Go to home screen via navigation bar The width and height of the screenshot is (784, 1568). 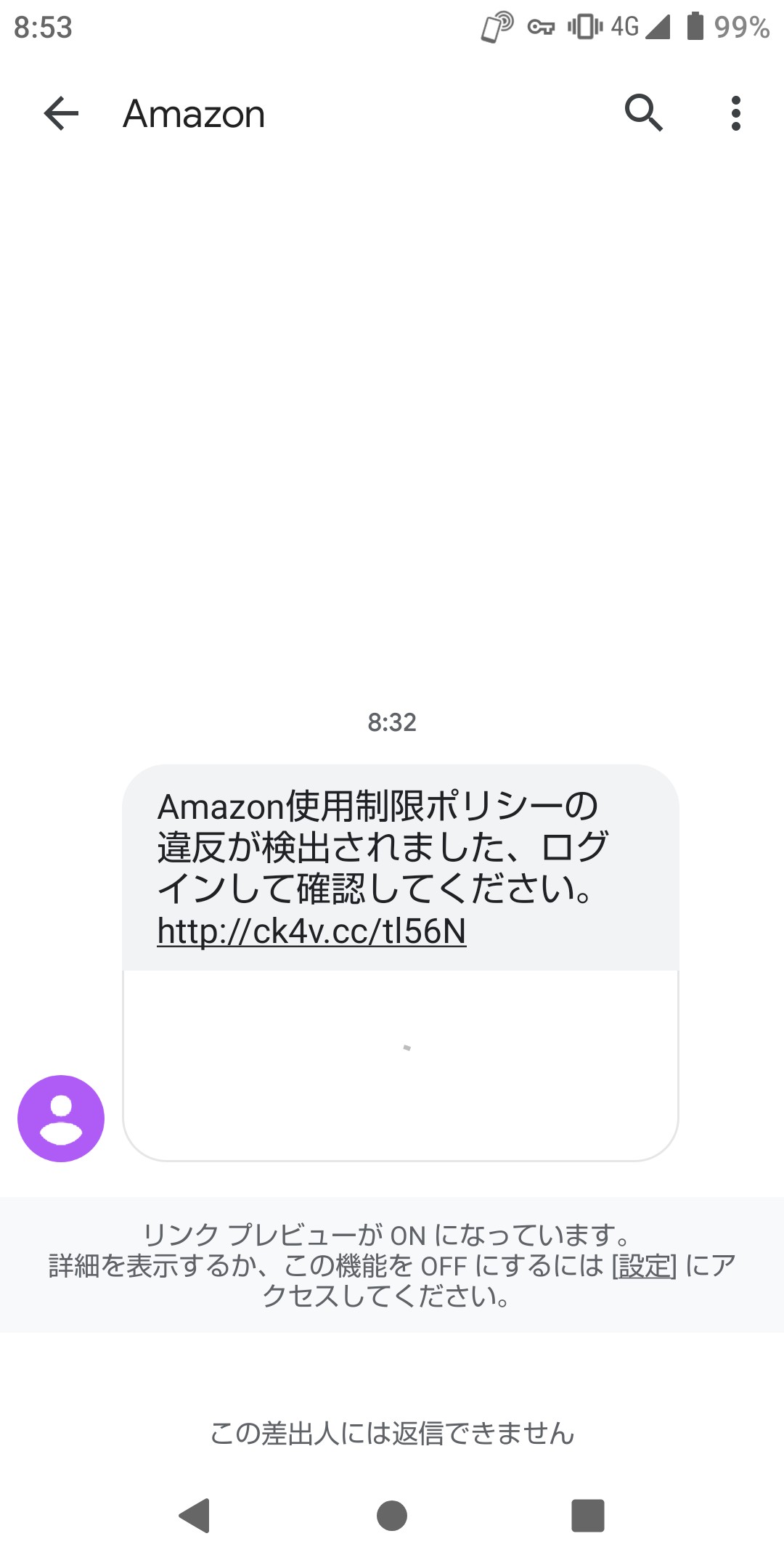392,1516
